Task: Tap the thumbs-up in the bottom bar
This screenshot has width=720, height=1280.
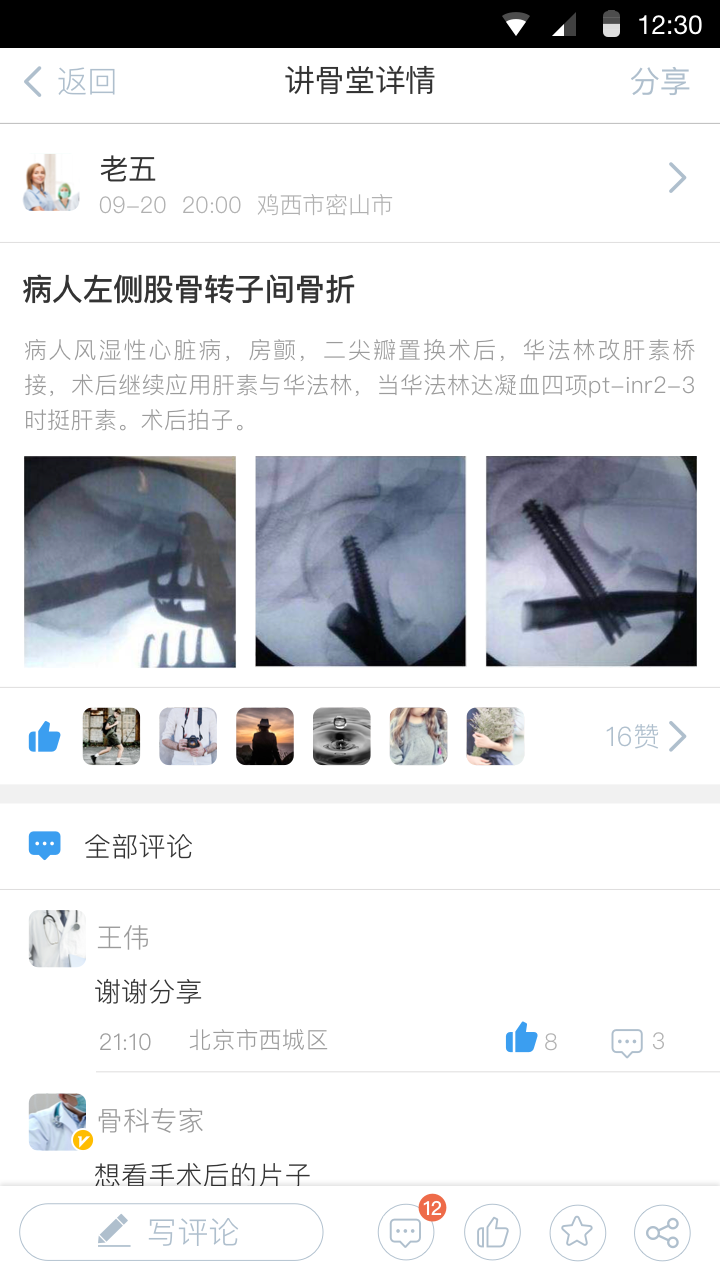Action: (x=492, y=1232)
